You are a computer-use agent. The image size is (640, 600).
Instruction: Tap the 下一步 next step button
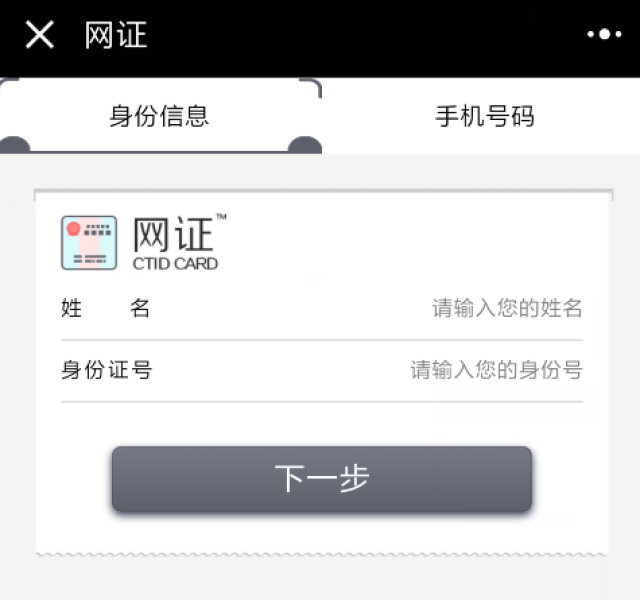321,479
